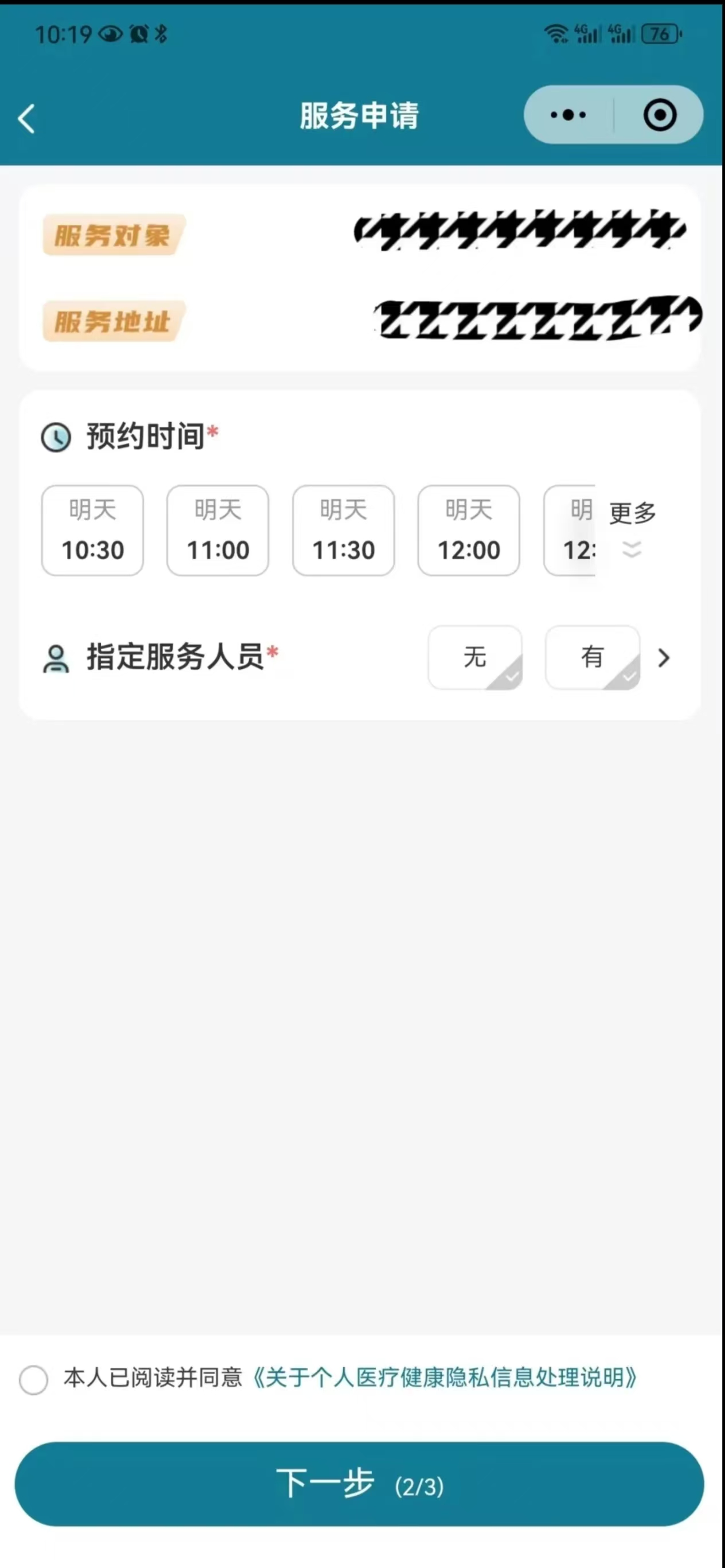The width and height of the screenshot is (725, 1568).
Task: Select 无 for designated service staff
Action: click(475, 657)
